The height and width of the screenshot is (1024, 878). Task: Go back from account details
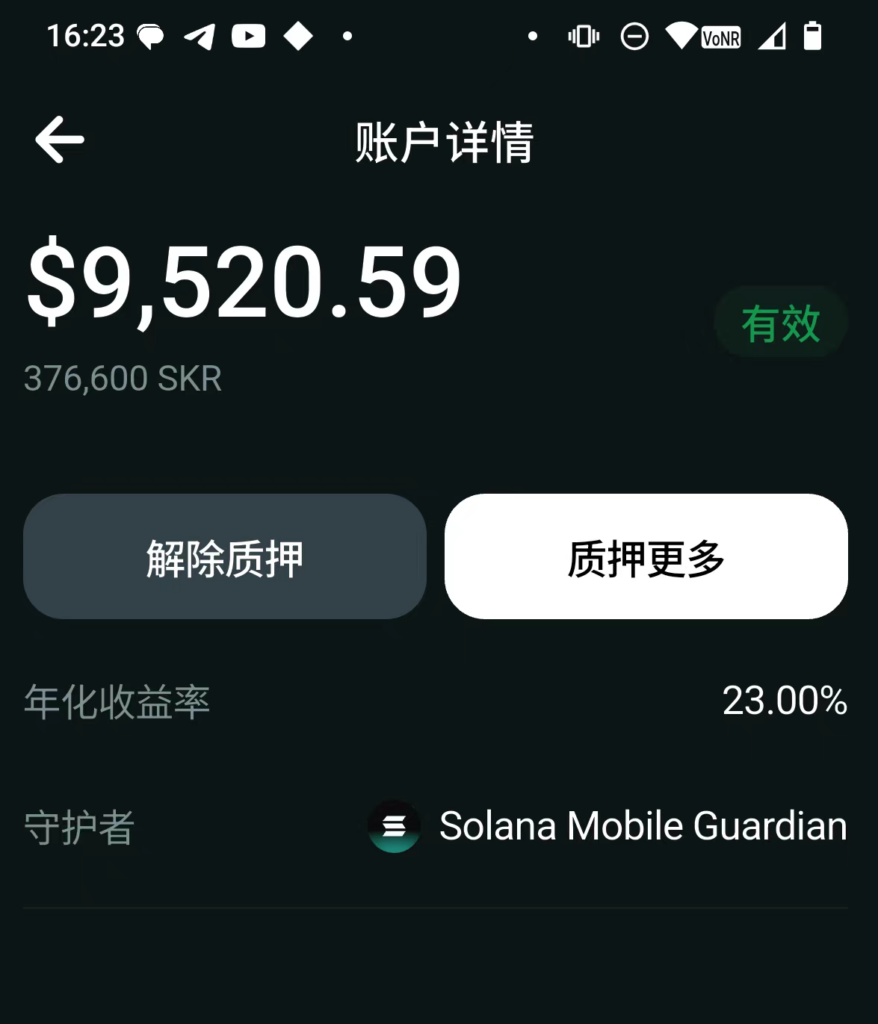point(60,140)
